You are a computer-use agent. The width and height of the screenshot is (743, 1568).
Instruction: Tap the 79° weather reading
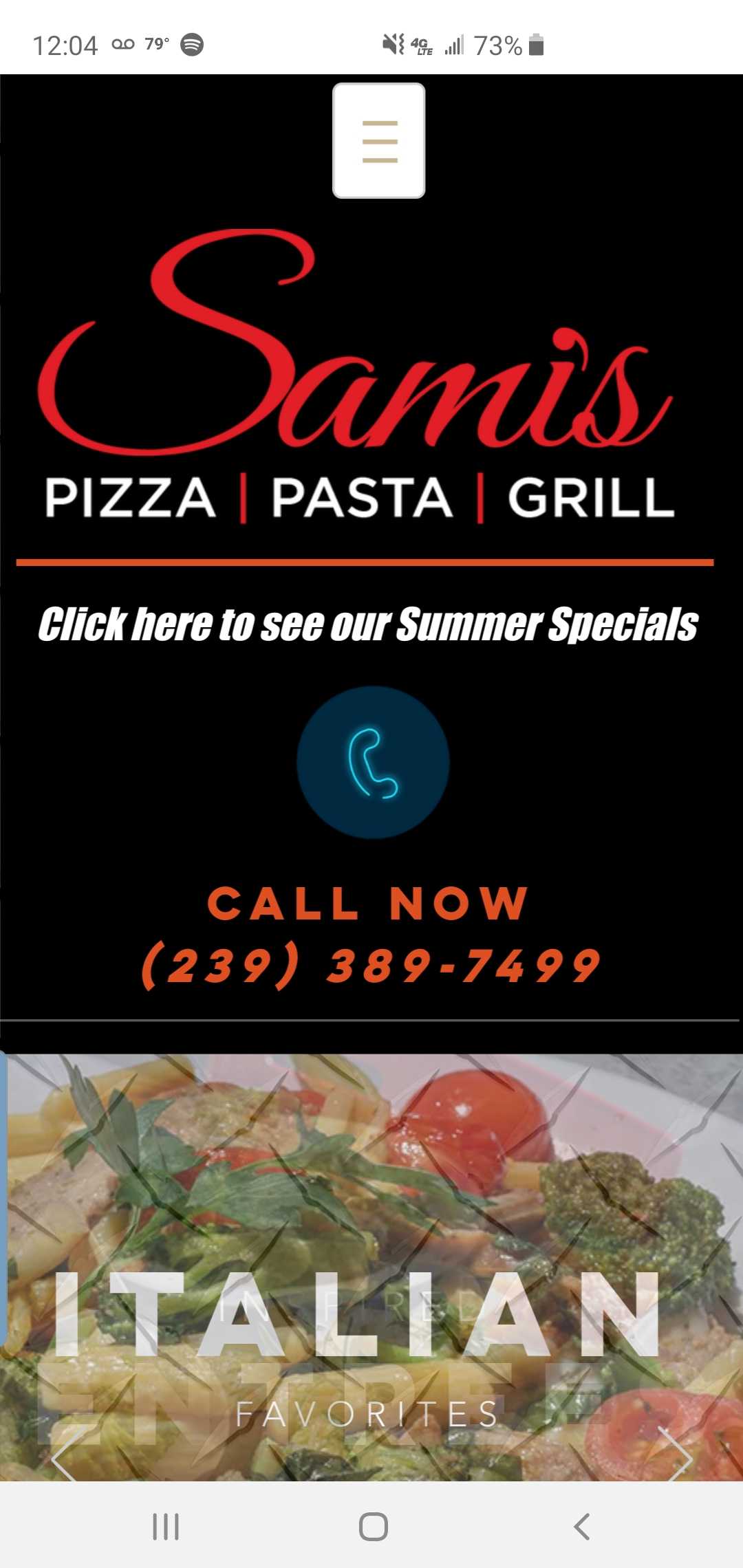click(157, 43)
